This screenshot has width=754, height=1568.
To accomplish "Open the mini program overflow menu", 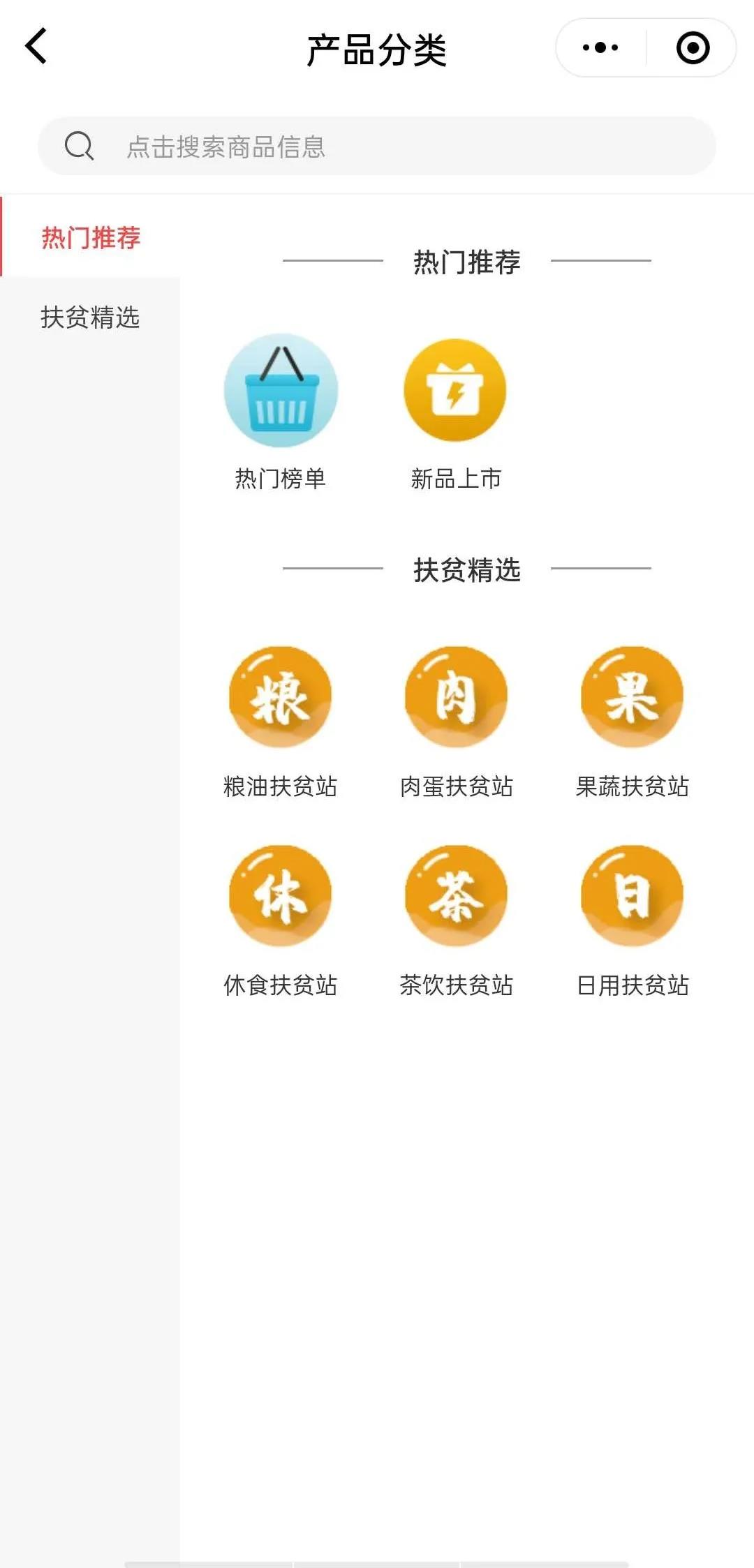I will [x=600, y=47].
